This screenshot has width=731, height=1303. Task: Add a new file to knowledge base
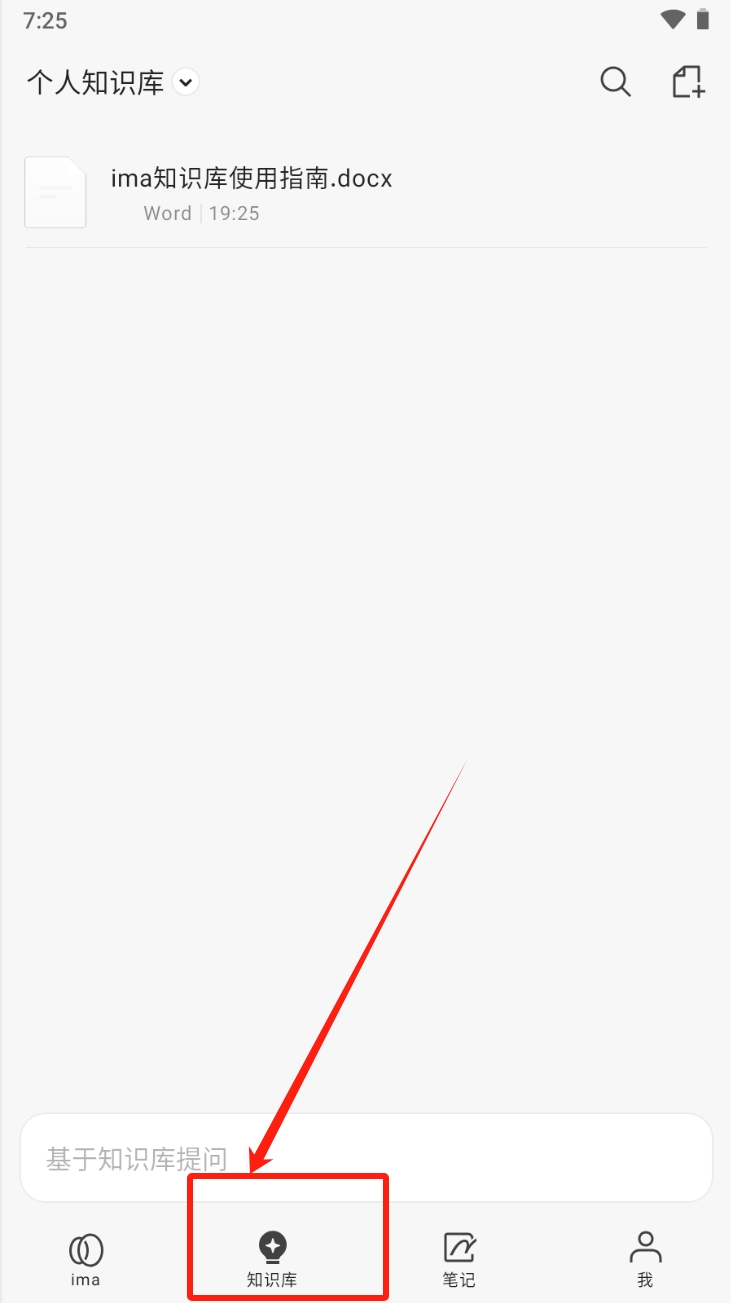coord(688,82)
